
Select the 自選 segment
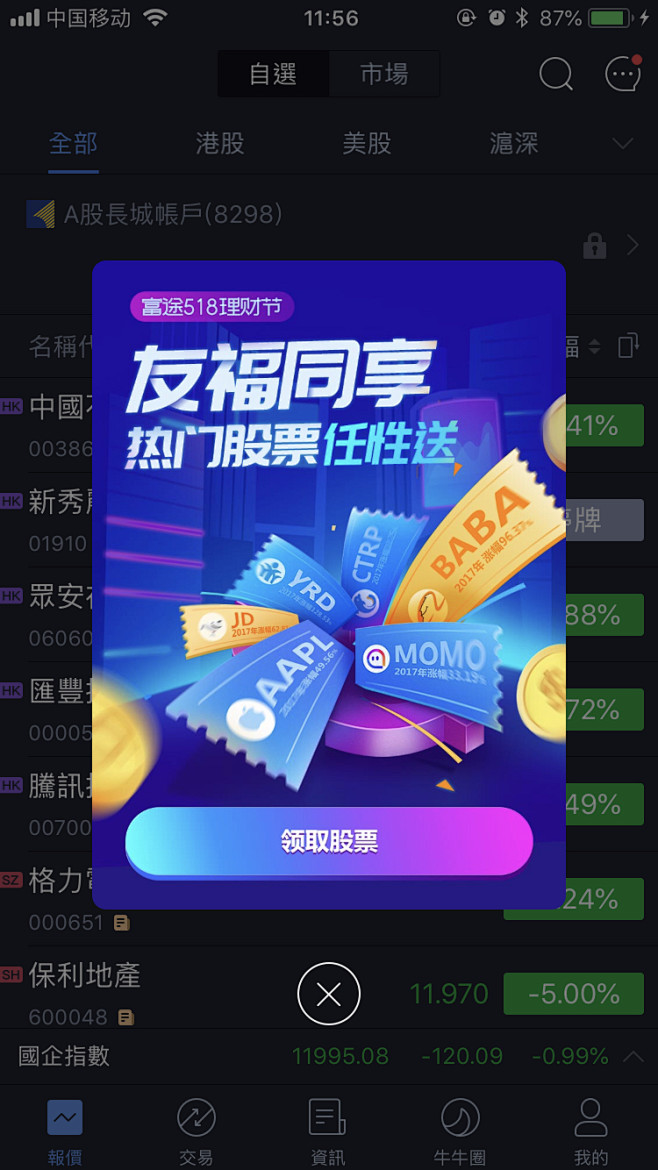pos(273,74)
